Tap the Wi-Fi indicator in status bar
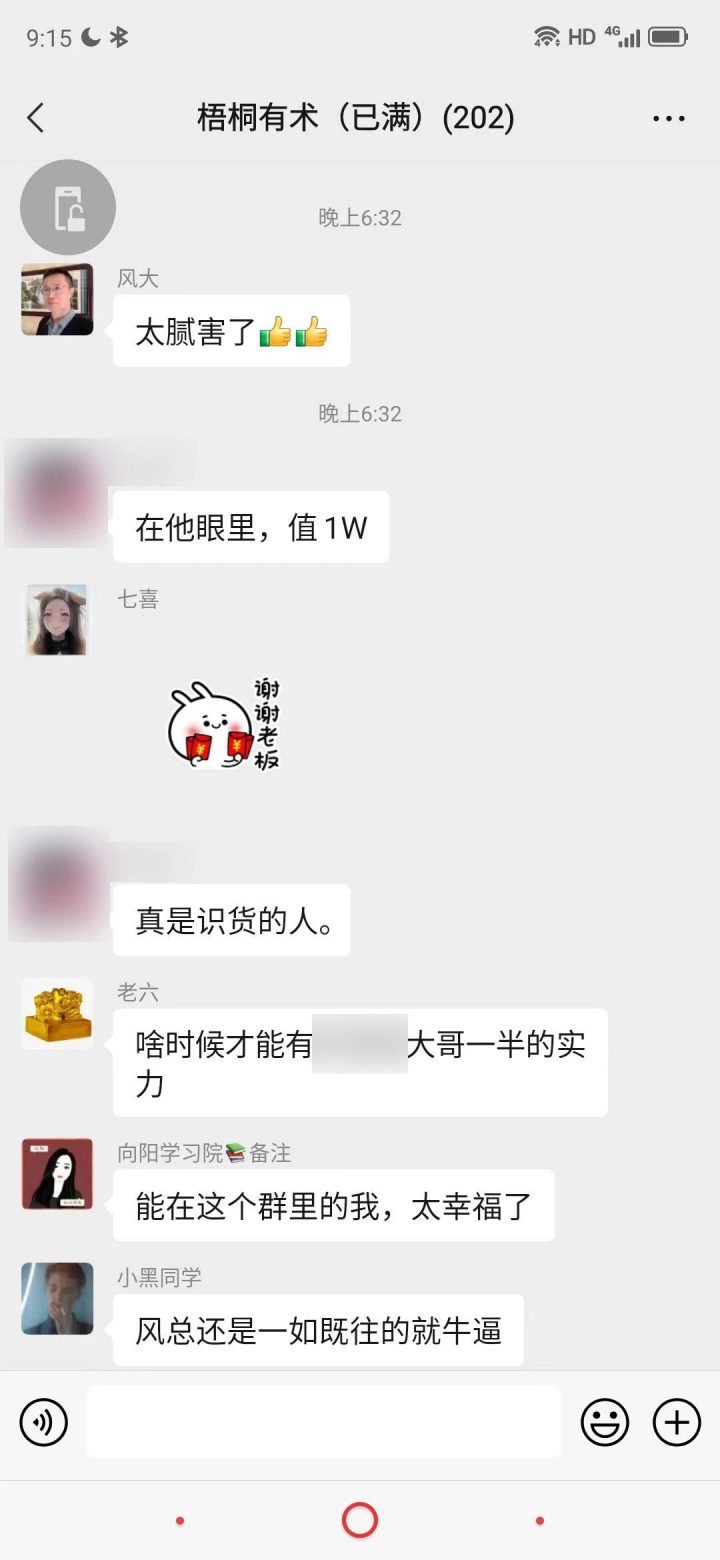This screenshot has width=720, height=1560. click(545, 37)
